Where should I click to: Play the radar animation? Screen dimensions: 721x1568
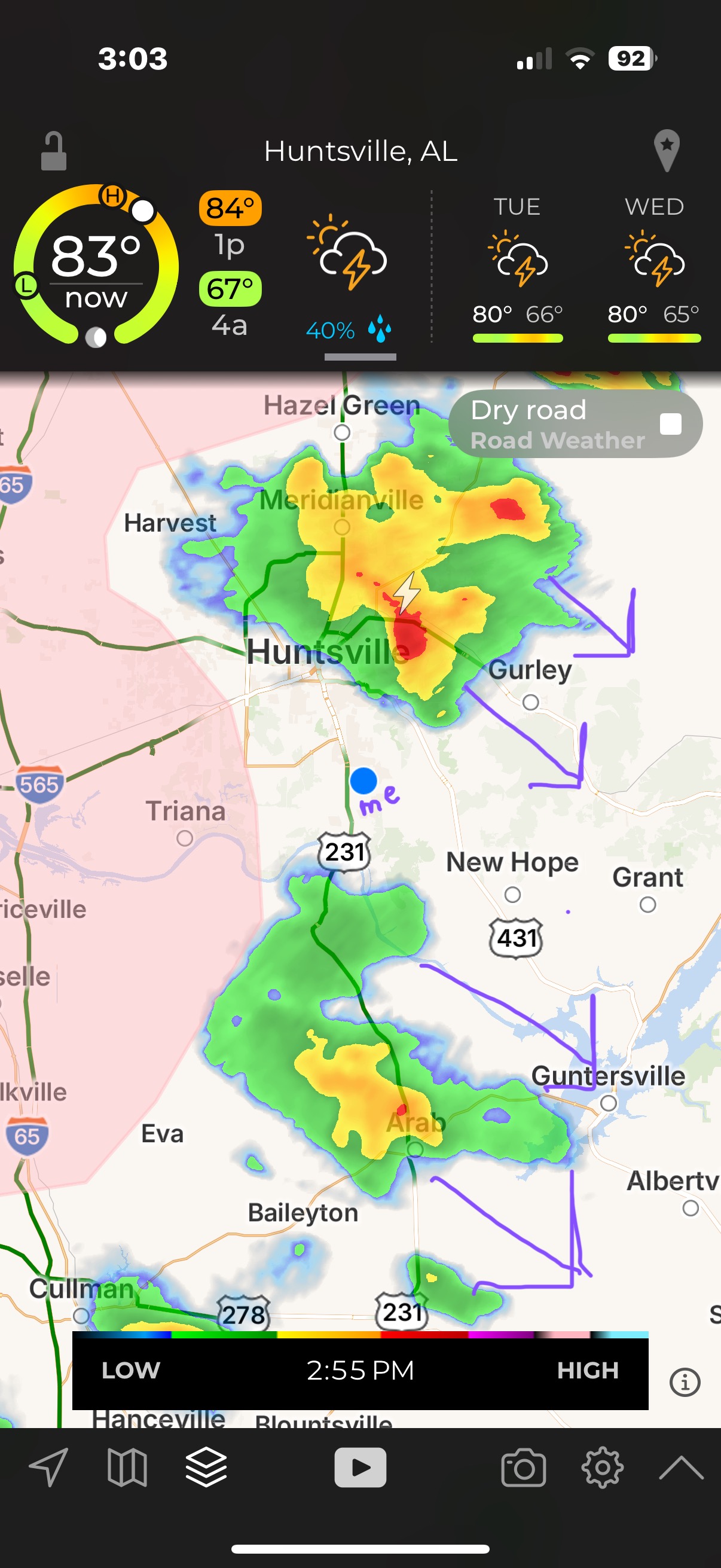click(360, 1467)
